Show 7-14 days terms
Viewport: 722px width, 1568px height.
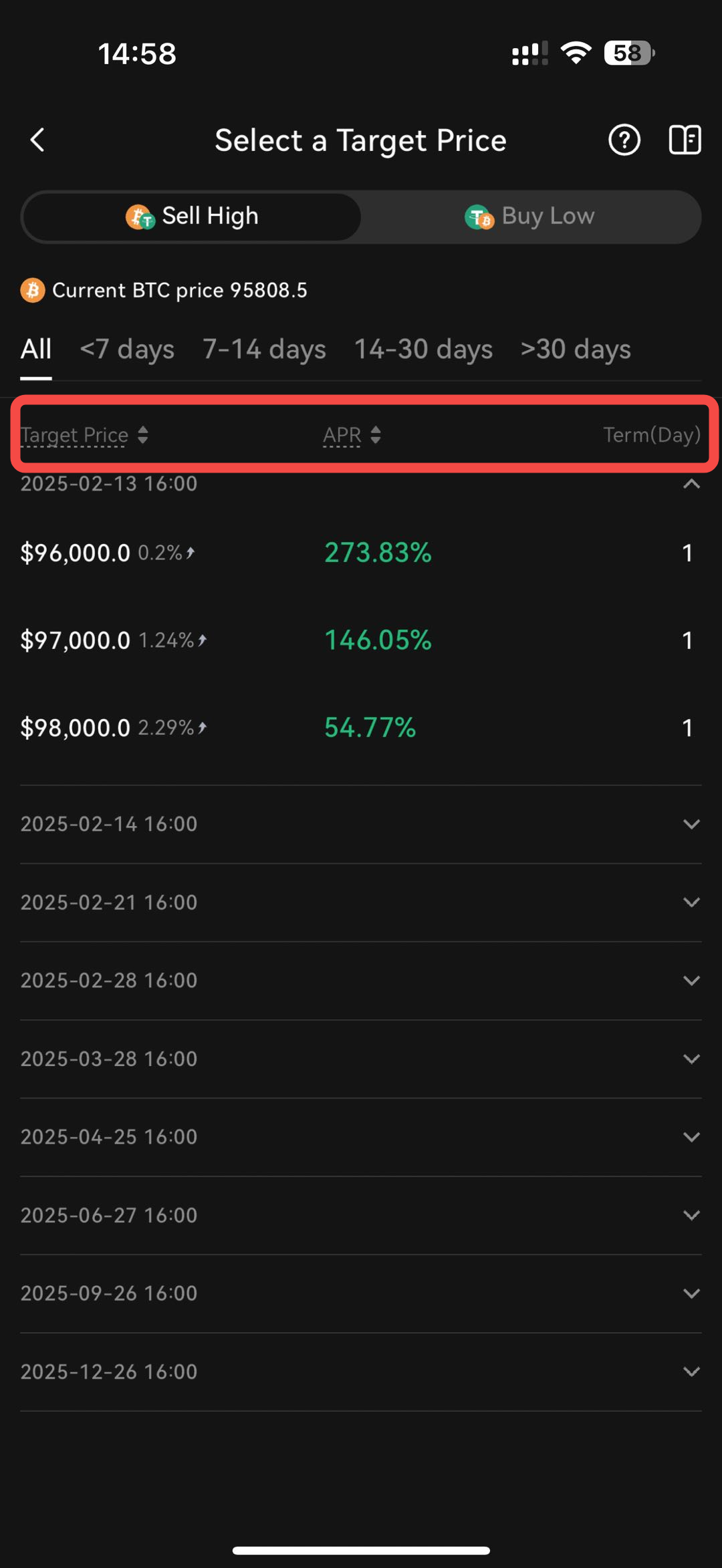[x=264, y=349]
